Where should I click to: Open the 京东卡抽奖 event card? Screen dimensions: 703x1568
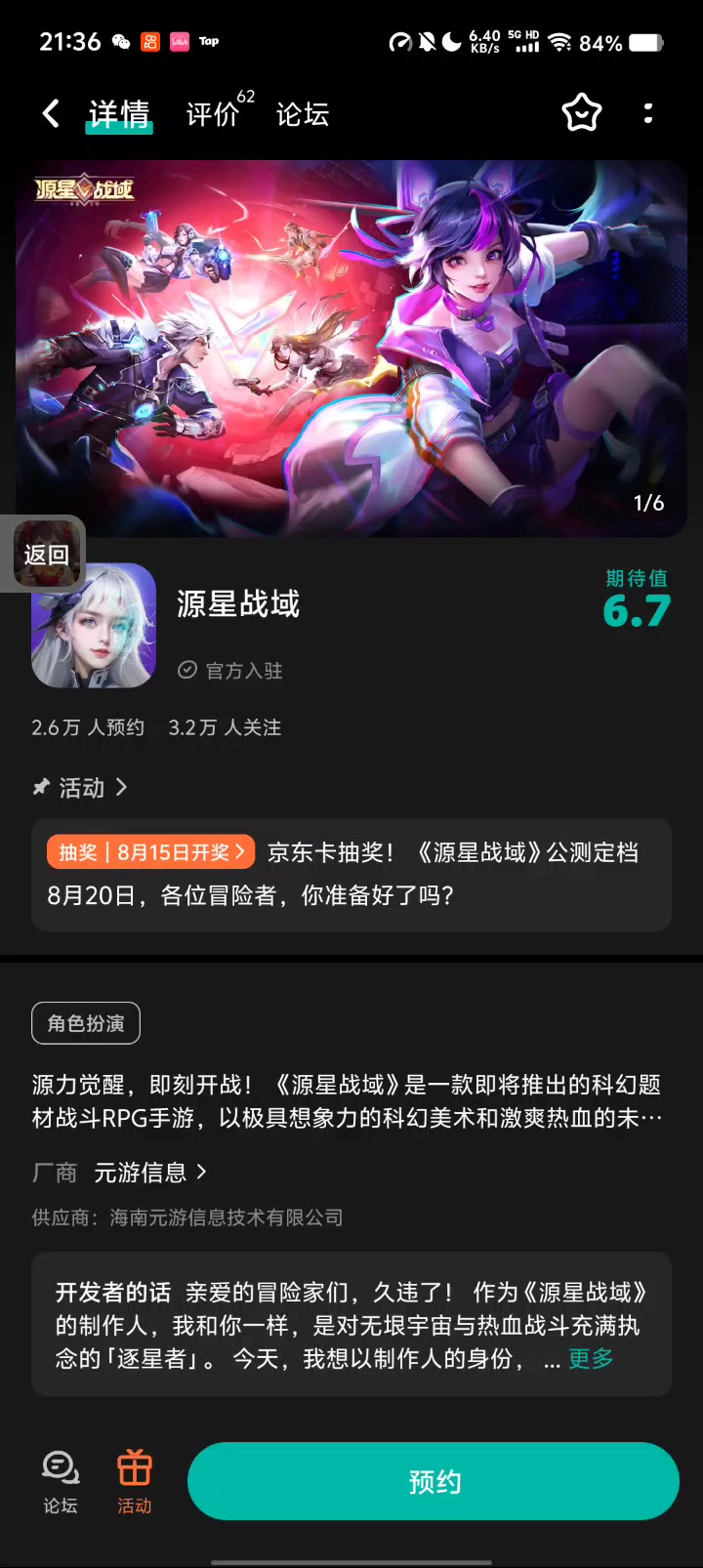(351, 874)
